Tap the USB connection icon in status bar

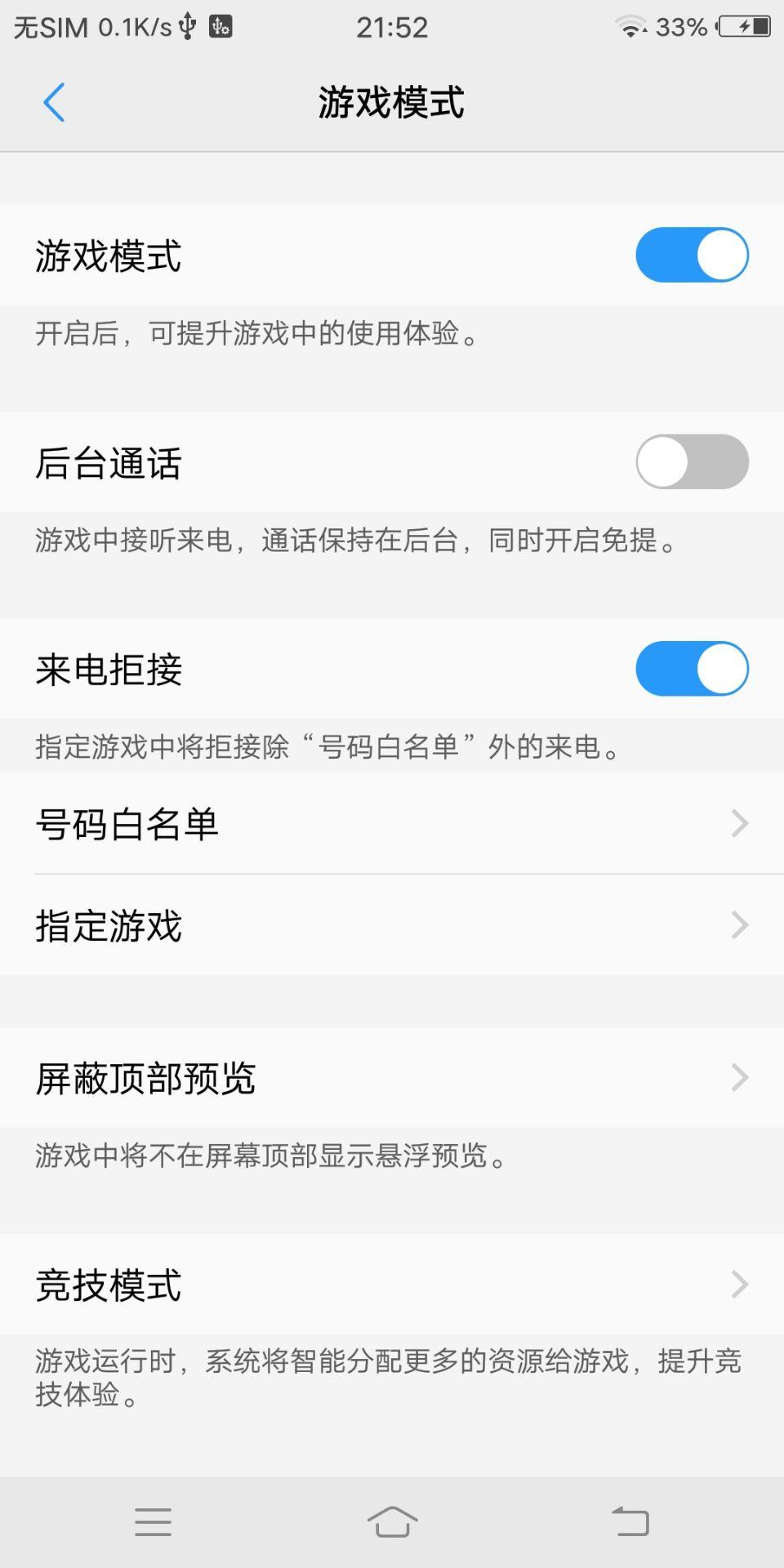[x=189, y=26]
